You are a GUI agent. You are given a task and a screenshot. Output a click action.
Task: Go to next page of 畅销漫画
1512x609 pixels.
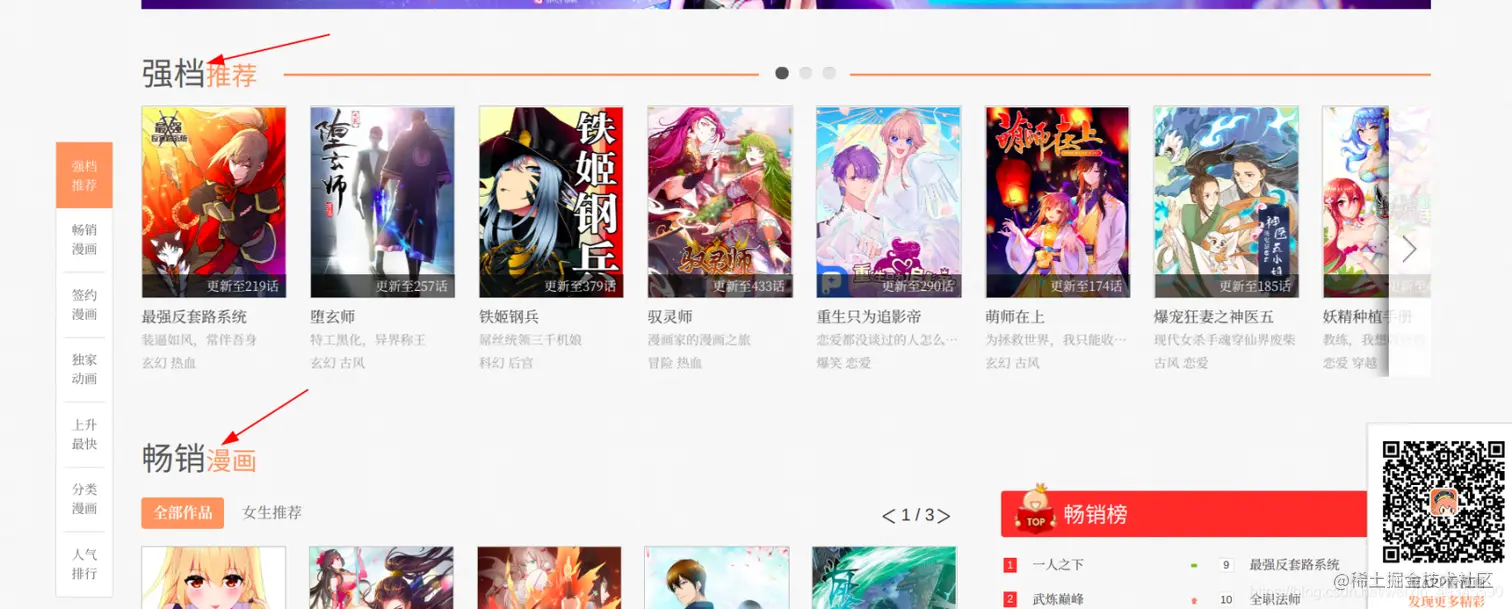(x=943, y=516)
